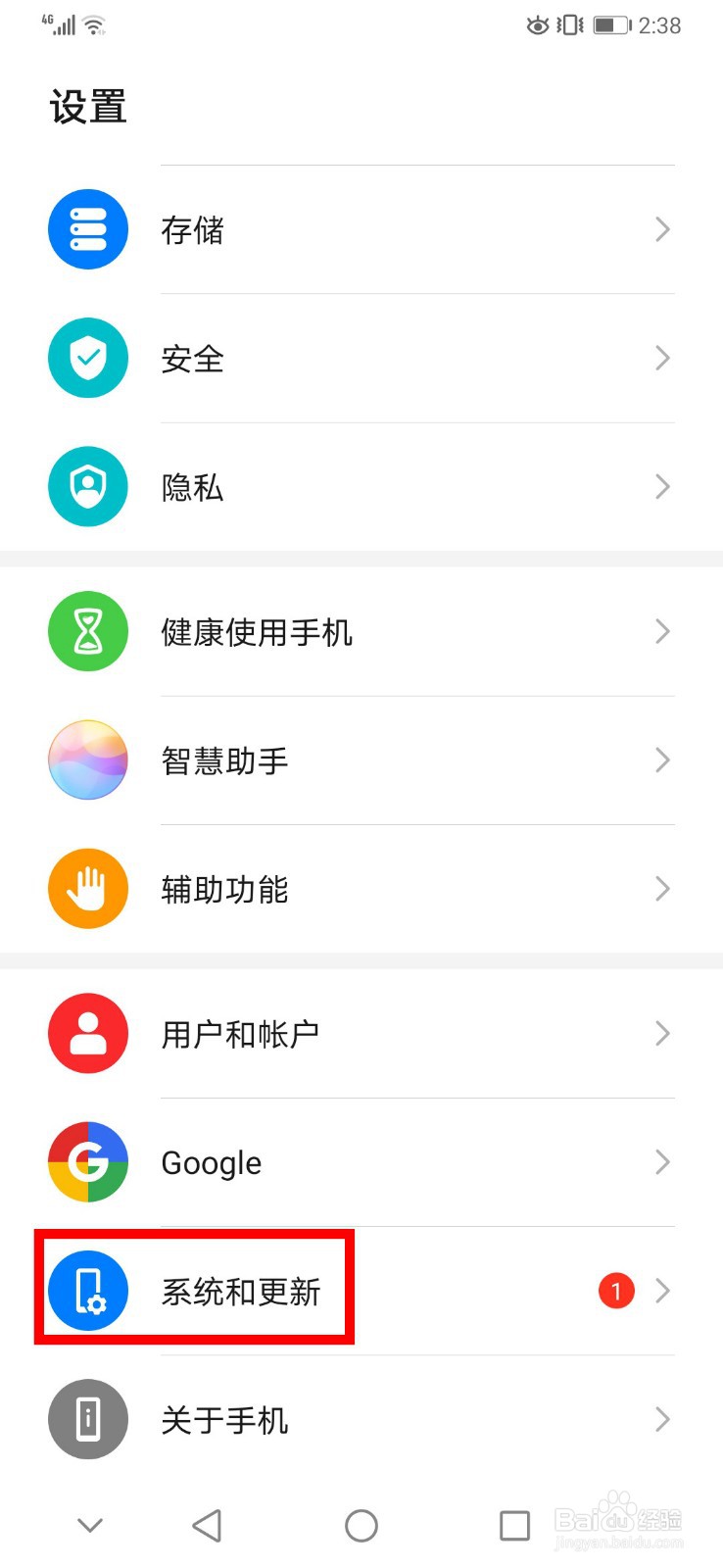
Task: Open 健康使用手机 digital balance
Action: coord(361,632)
